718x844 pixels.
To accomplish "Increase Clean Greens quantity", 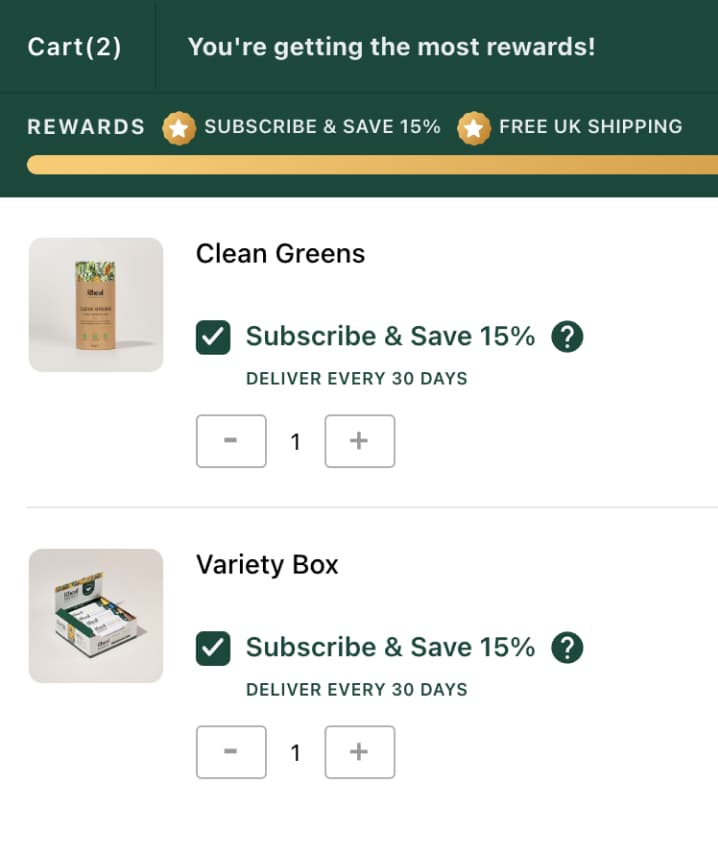I will (360, 441).
